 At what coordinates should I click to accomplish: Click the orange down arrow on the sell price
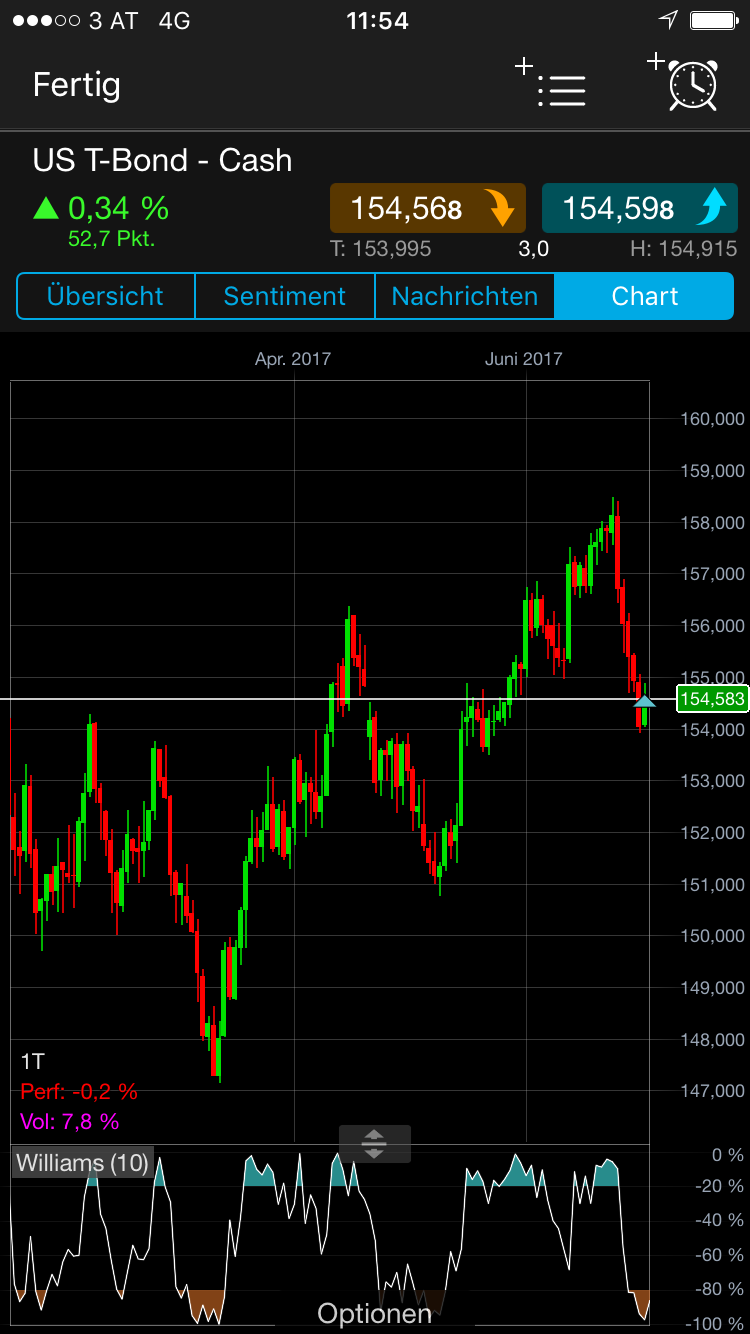(503, 207)
